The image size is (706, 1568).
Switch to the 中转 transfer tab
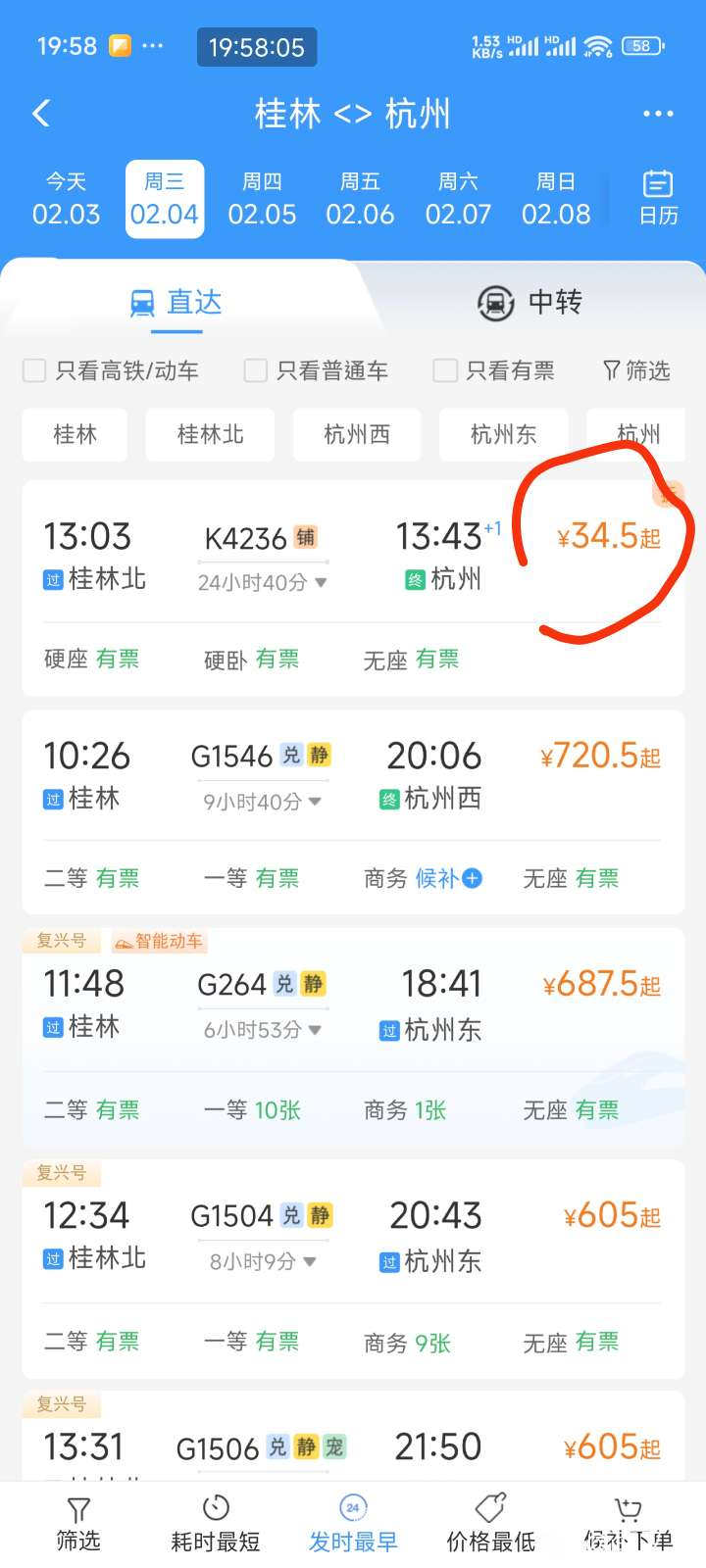(529, 302)
